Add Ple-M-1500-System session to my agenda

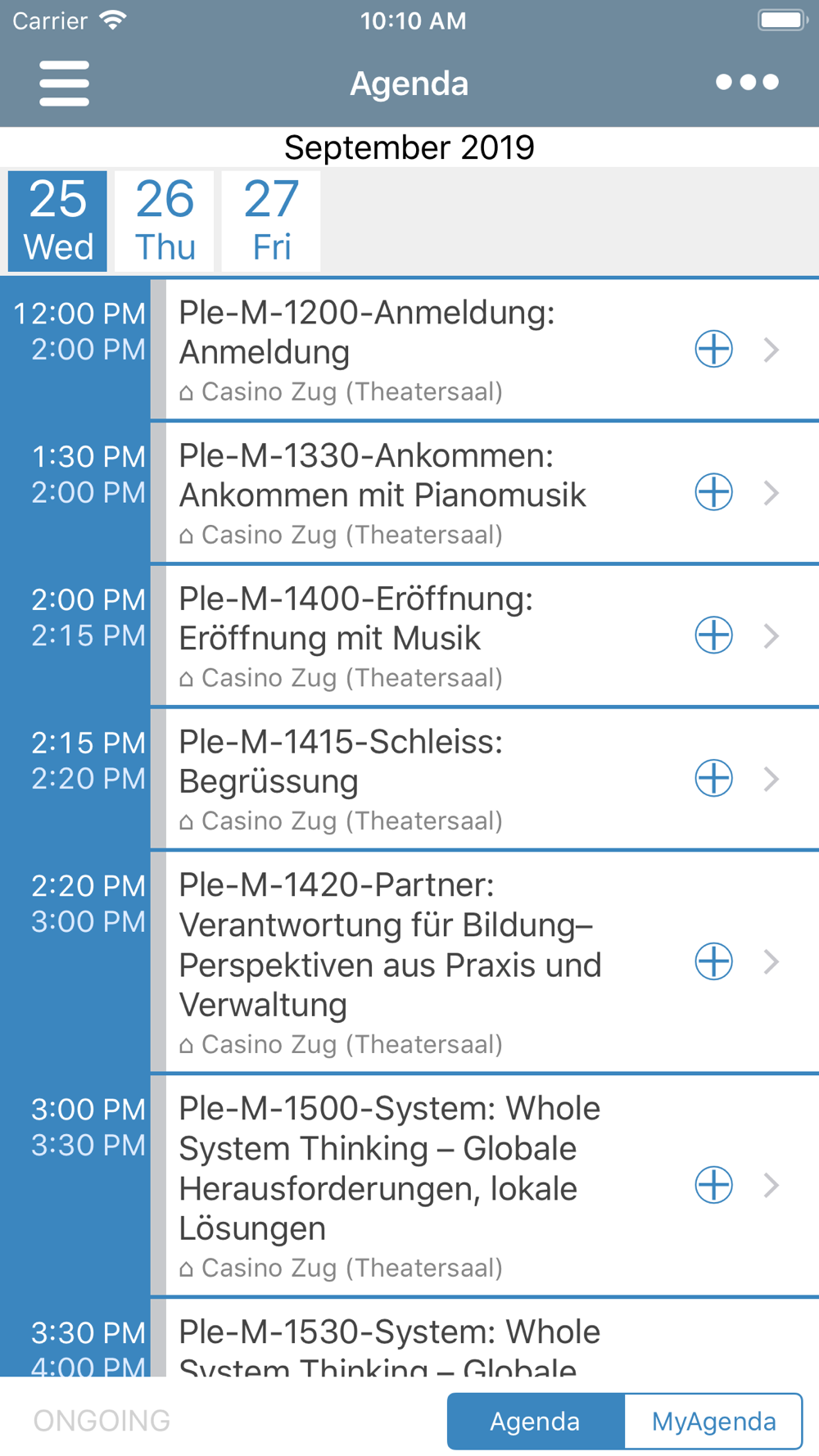pos(713,1185)
